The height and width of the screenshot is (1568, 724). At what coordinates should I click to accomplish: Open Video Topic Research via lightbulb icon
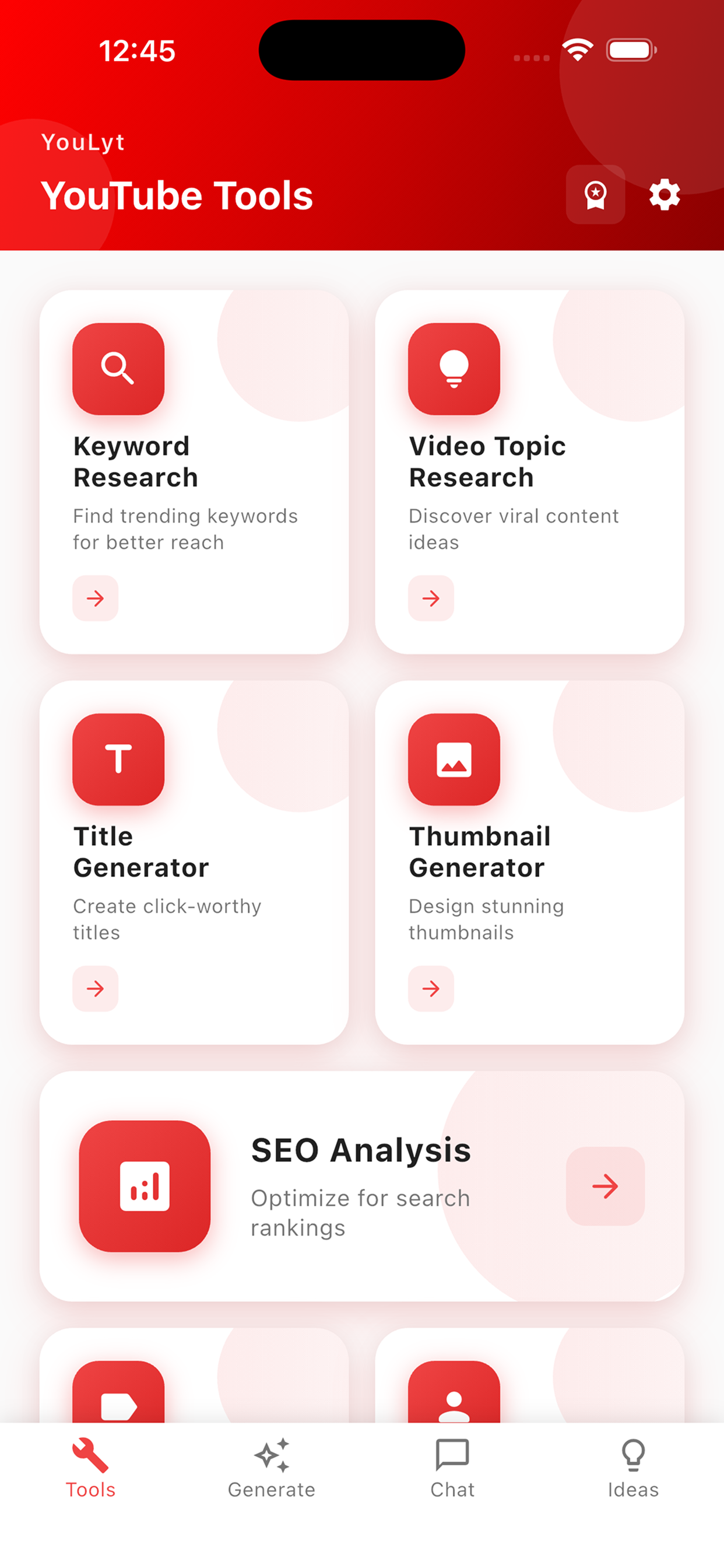[x=455, y=369]
